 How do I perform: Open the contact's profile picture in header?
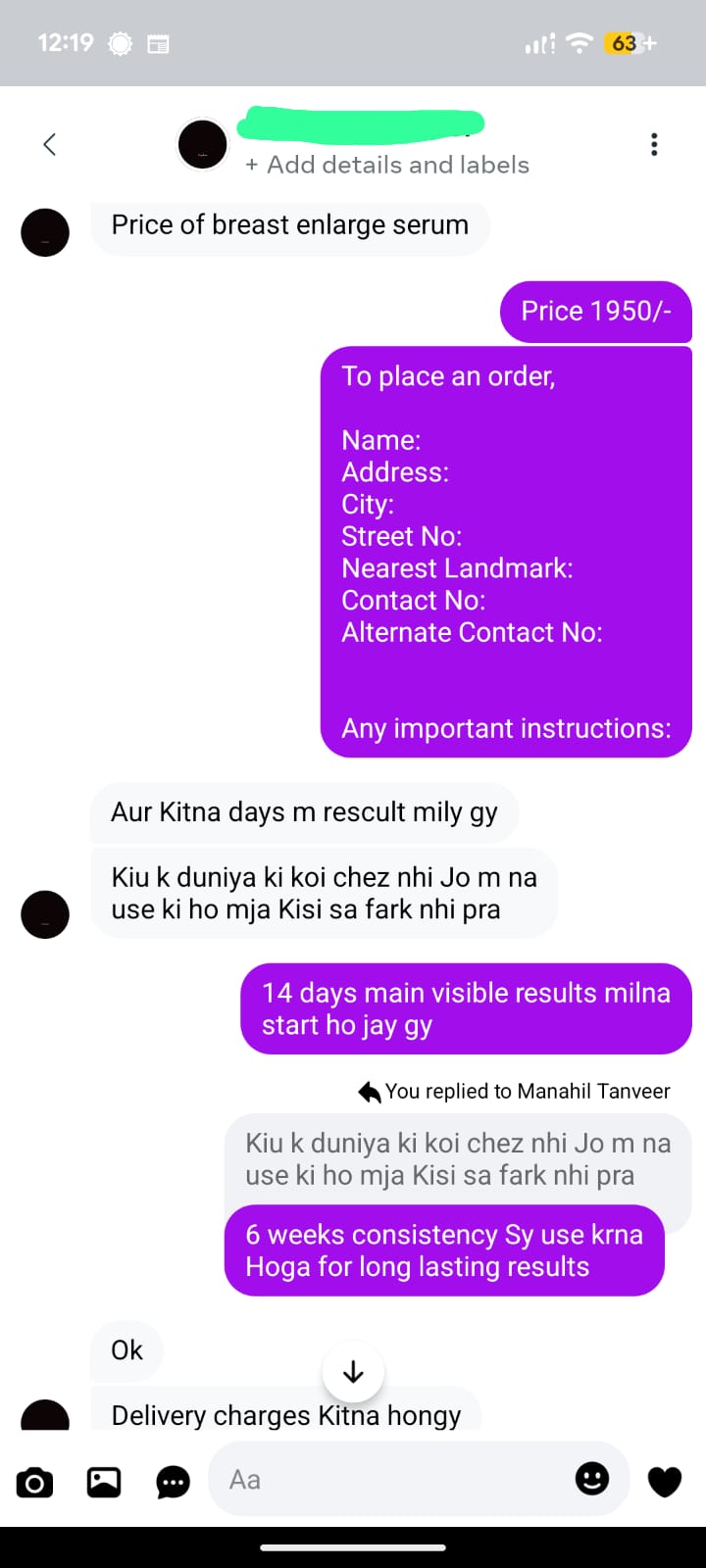click(x=203, y=145)
